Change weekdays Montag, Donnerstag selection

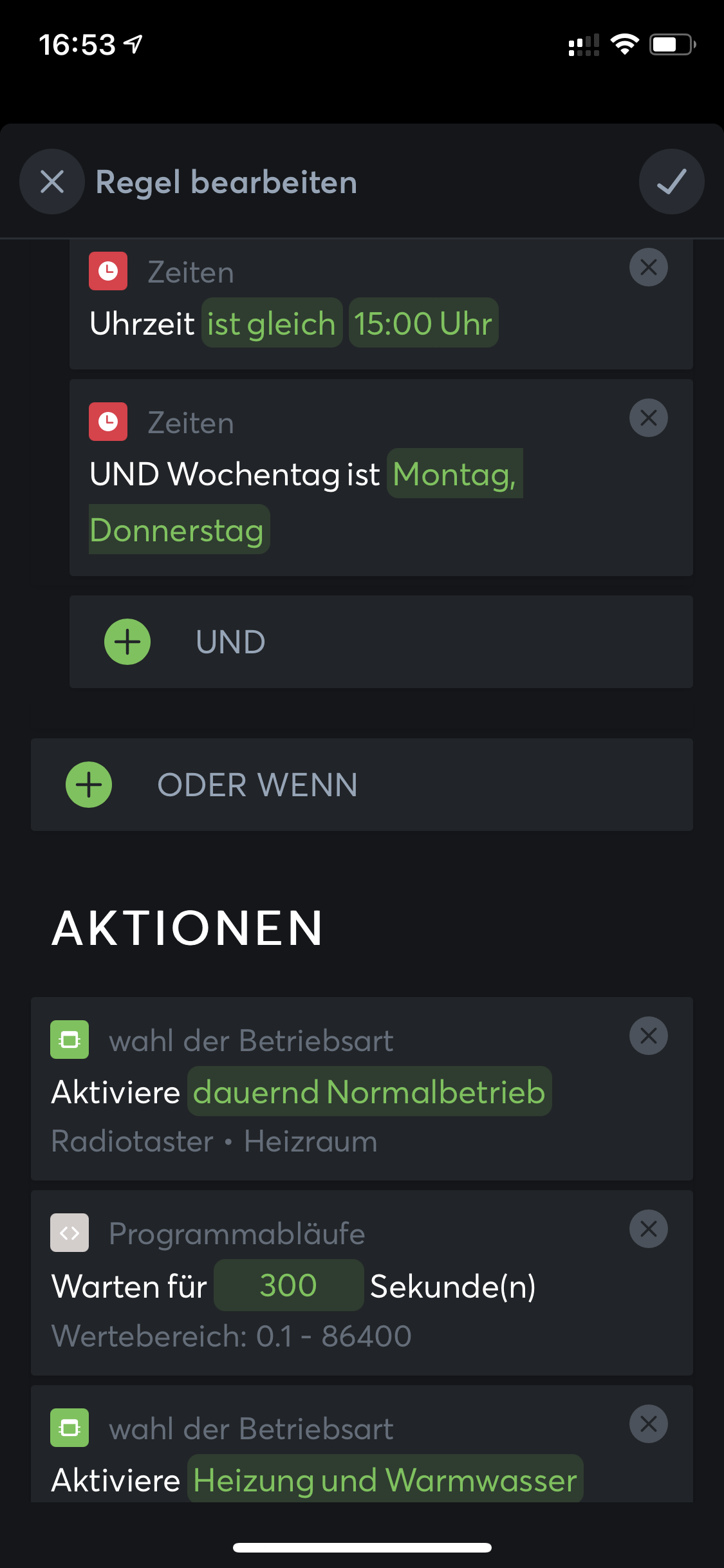click(x=454, y=474)
